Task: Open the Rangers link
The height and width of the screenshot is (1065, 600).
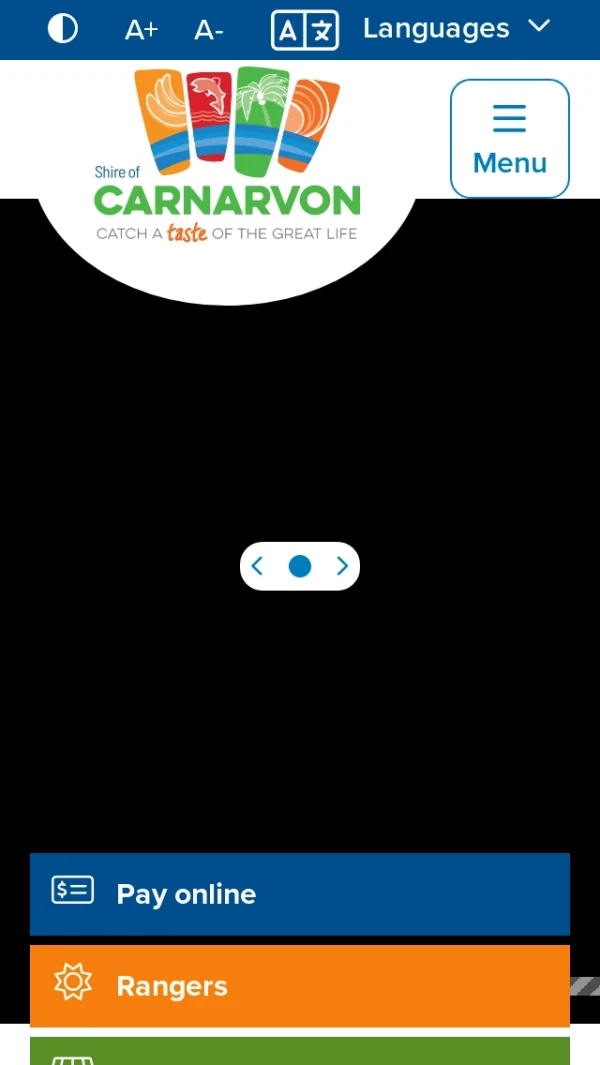Action: (300, 985)
